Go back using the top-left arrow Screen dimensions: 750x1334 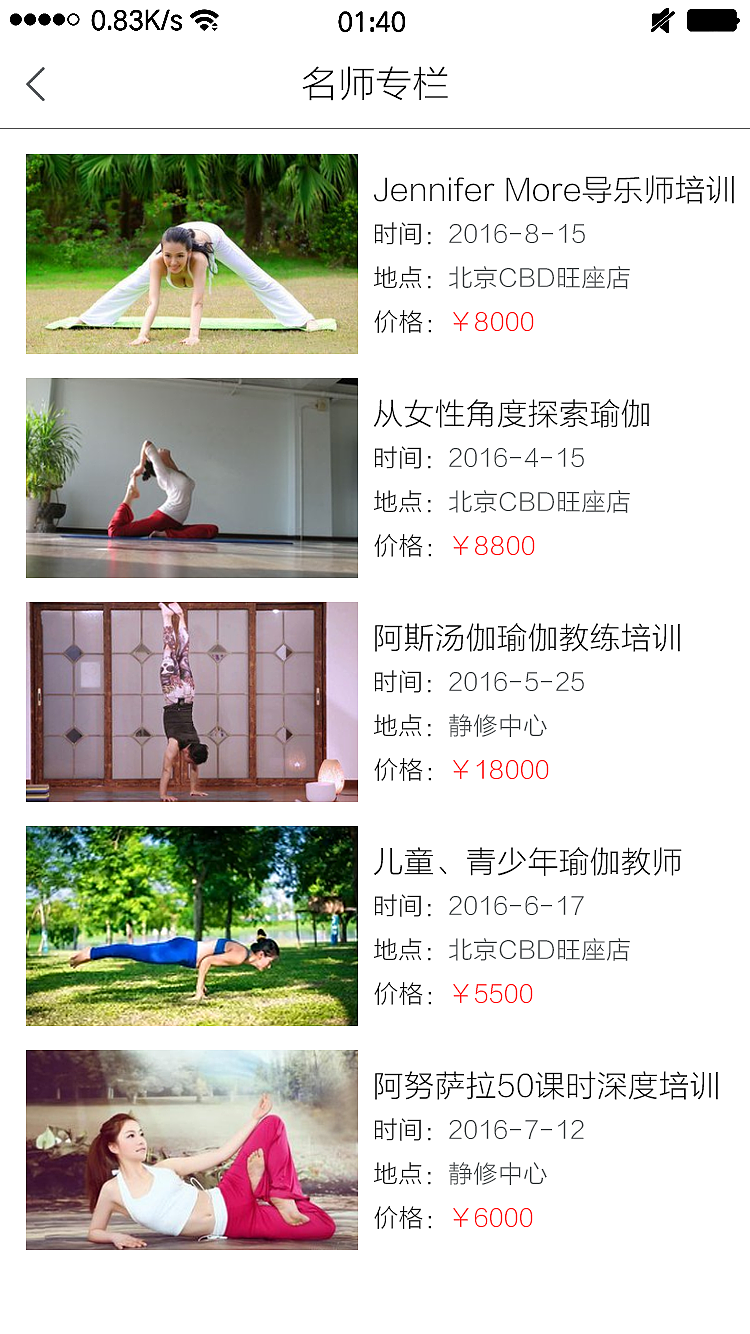click(36, 85)
